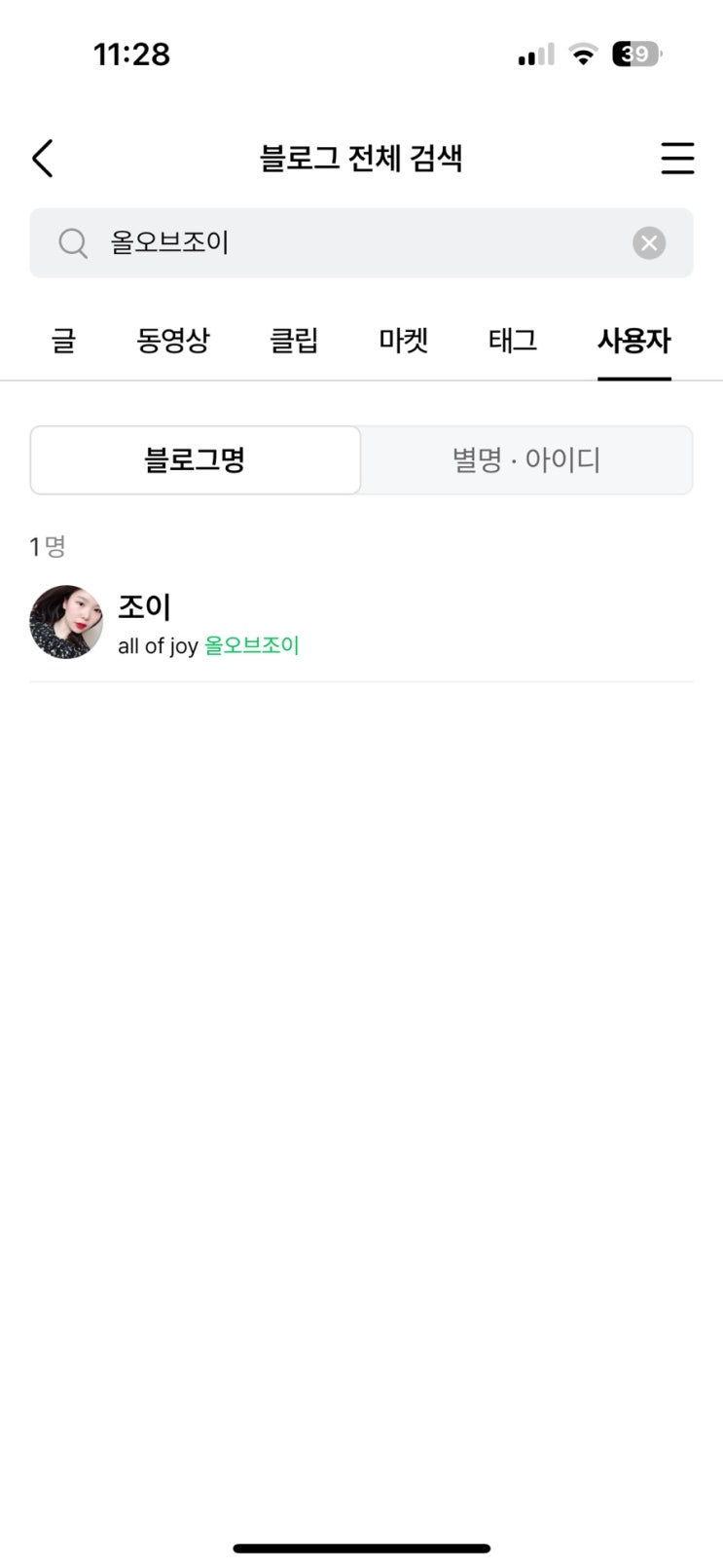Screen dimensions: 723x1568
Task: Switch to the 마켓 tab
Action: pos(403,341)
